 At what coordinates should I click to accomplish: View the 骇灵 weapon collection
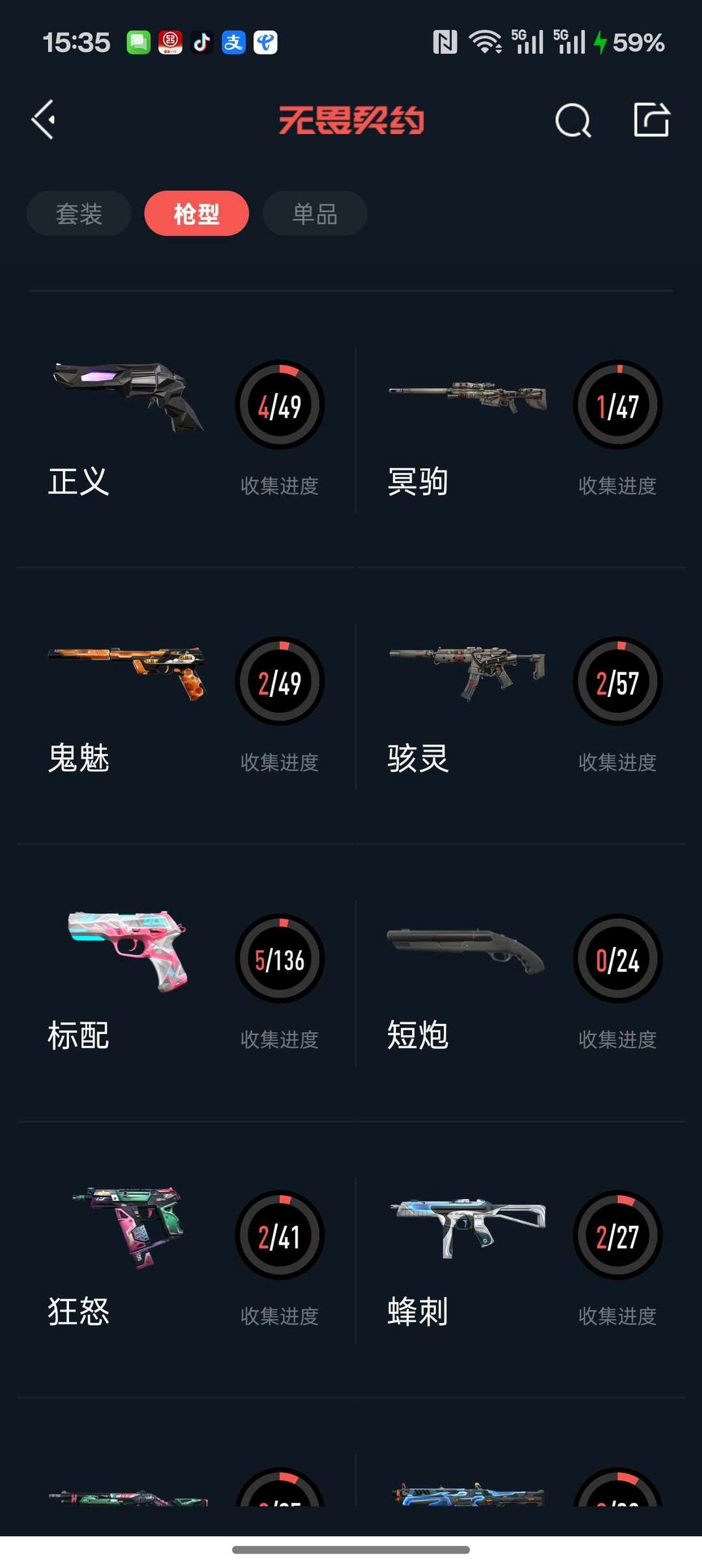coord(520,706)
